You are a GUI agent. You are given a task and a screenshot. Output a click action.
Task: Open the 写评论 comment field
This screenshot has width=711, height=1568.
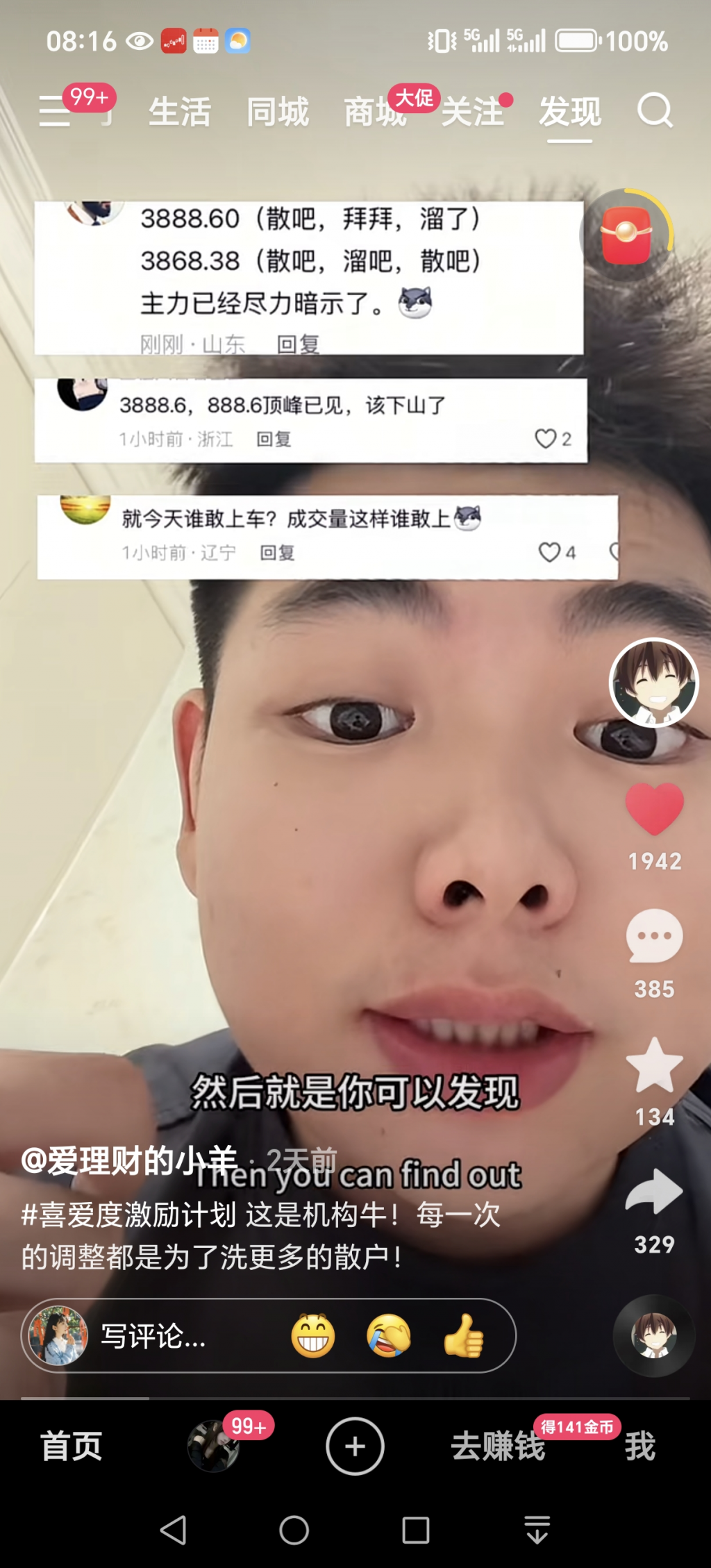tap(153, 1335)
